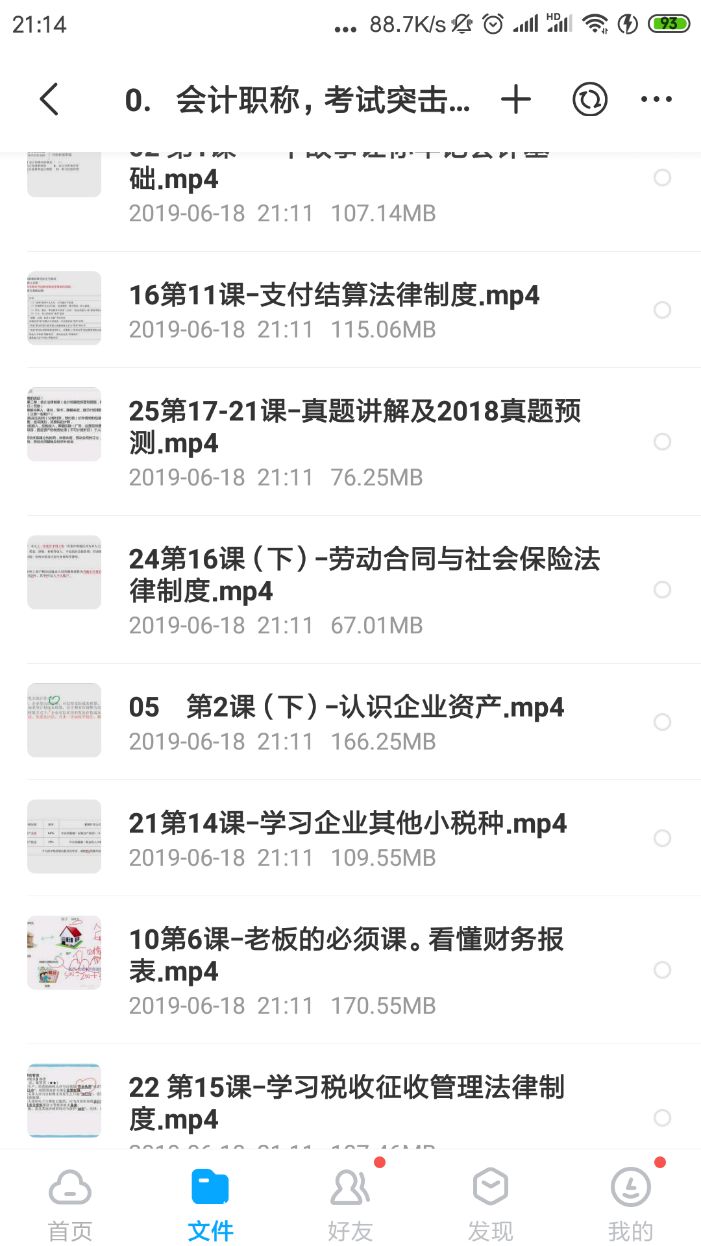Tick the circle for 05 第2课（下）video
Image resolution: width=701 pixels, height=1246 pixels.
[662, 722]
